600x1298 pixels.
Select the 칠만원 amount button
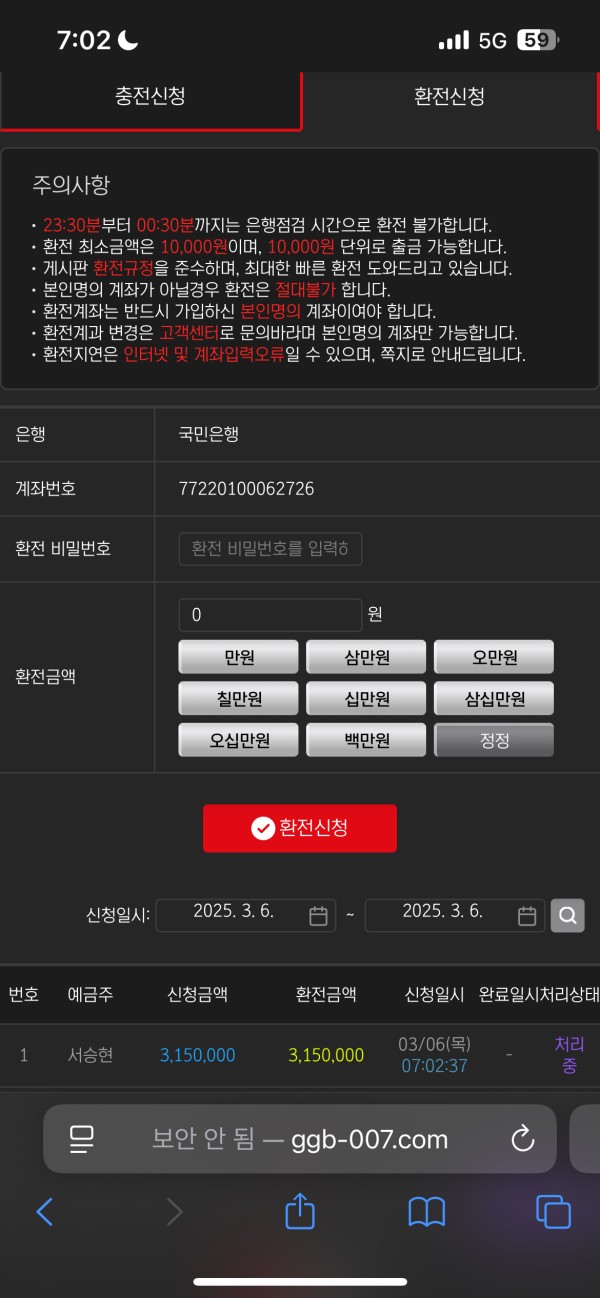tap(238, 698)
